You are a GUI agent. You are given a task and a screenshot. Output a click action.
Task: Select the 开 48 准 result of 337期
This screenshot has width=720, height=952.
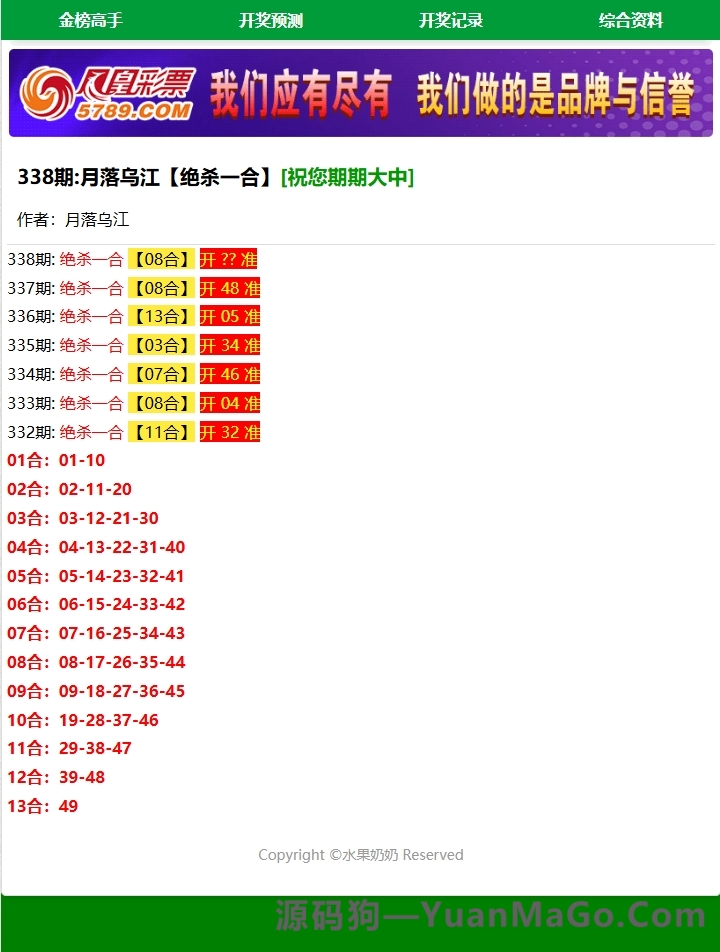pos(230,287)
